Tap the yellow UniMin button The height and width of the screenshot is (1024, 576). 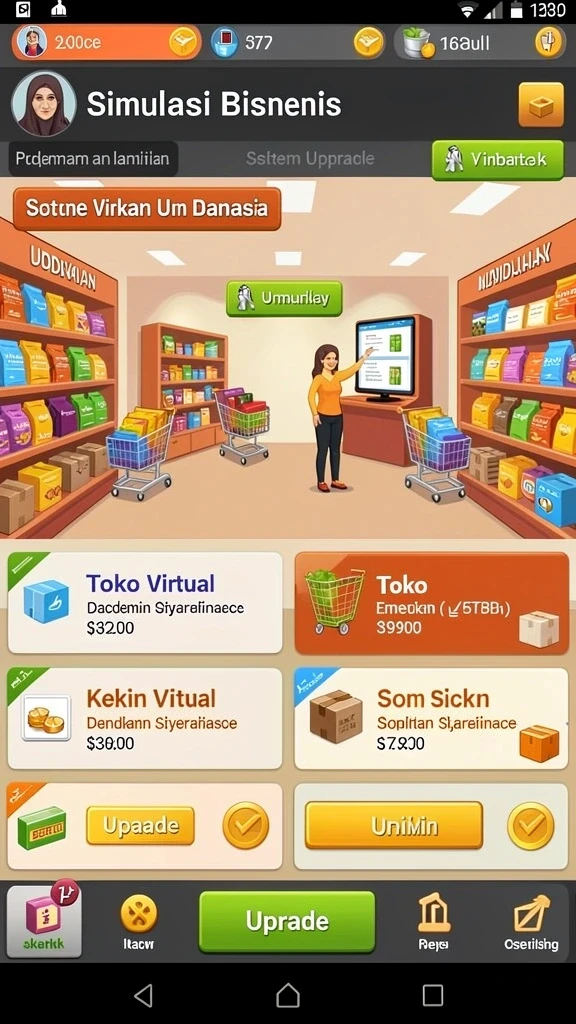coord(394,825)
